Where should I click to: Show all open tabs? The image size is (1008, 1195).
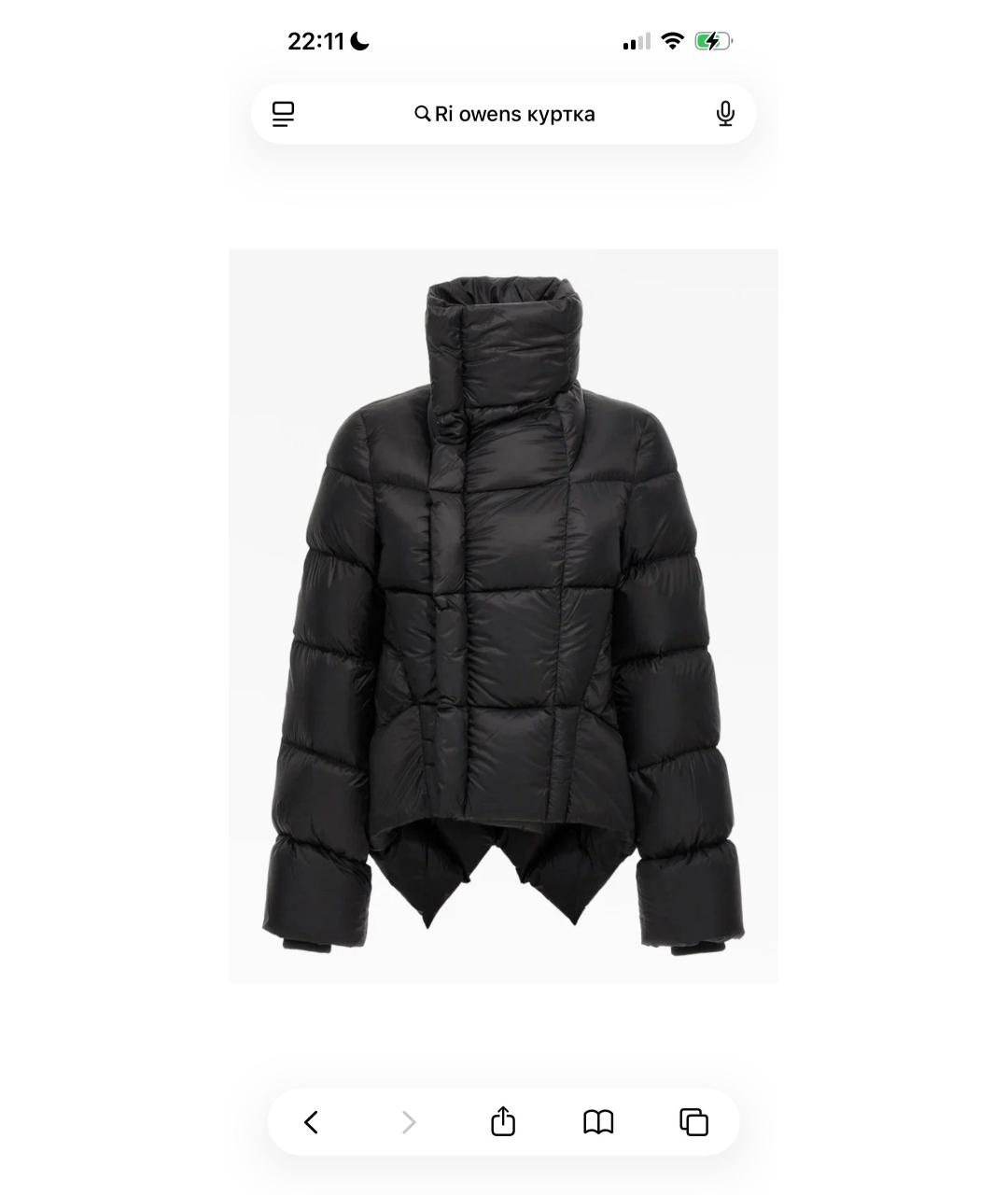click(694, 1122)
